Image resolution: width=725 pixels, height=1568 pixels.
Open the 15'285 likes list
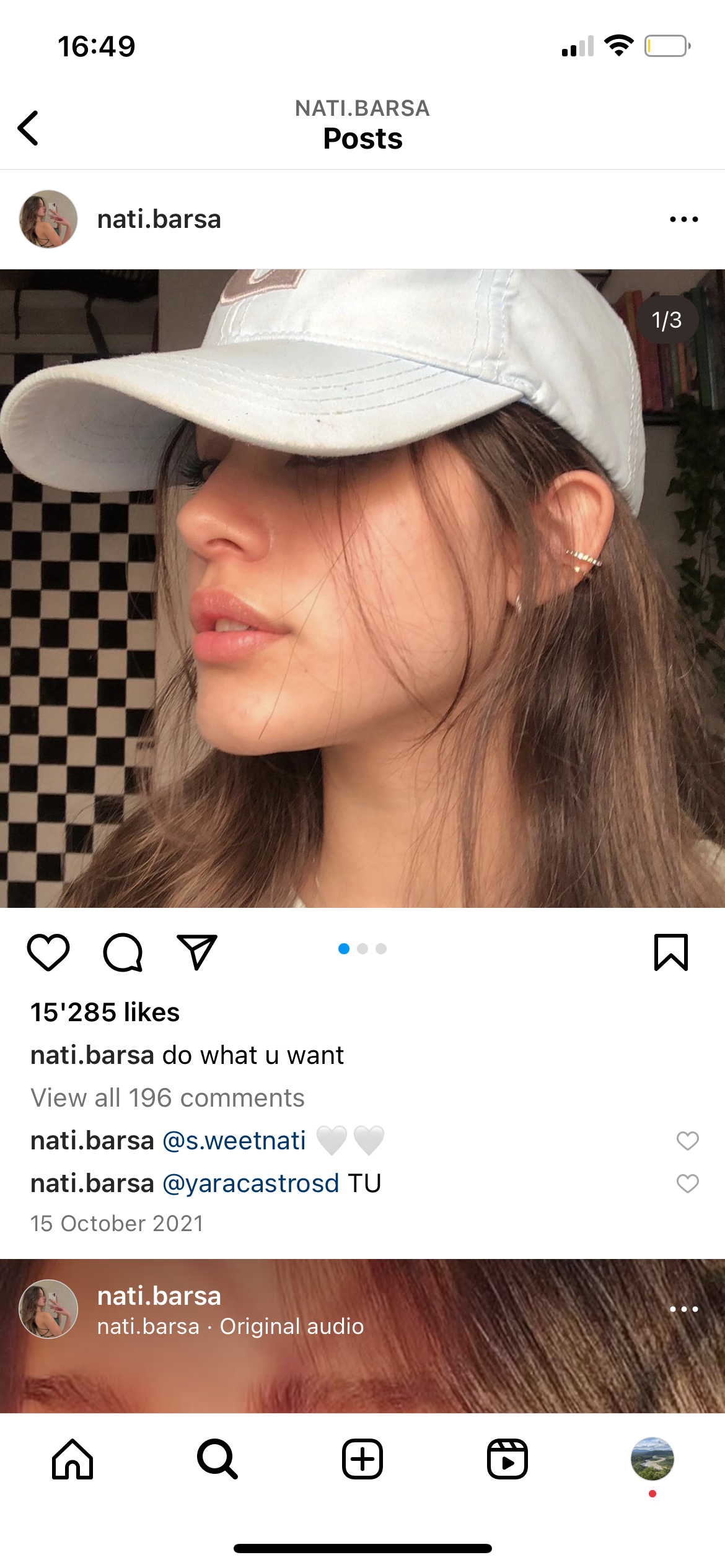105,1013
